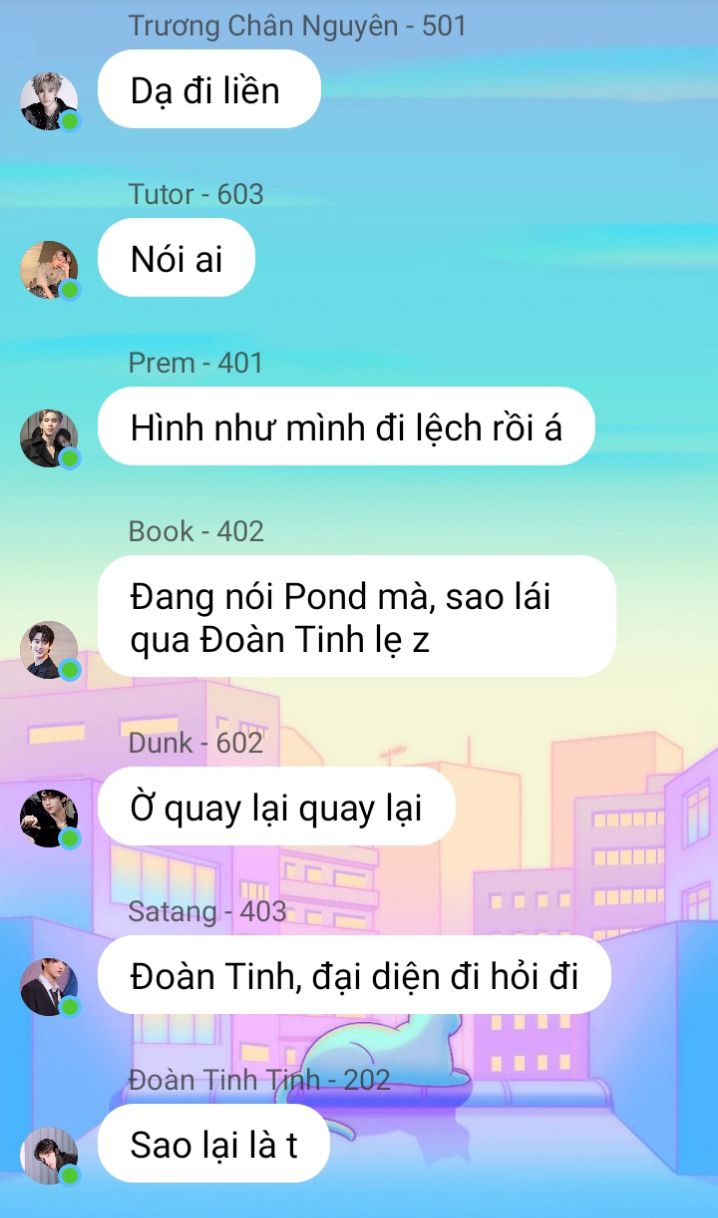718x1218 pixels.
Task: Open Prem - 401's profile avatar
Action: point(49,438)
